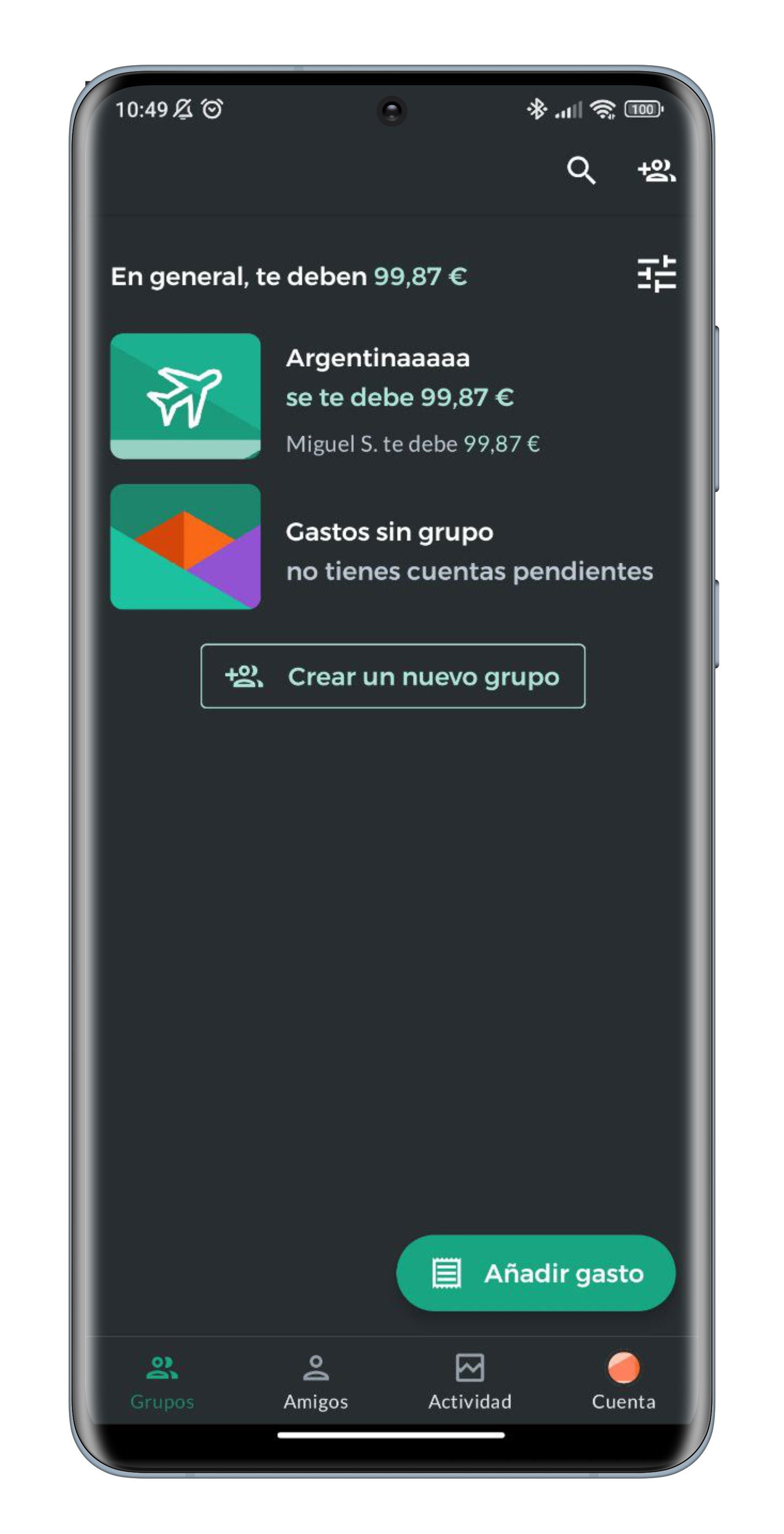This screenshot has height=1534, width=784.
Task: Switch to the Amigos tab
Action: click(x=316, y=1383)
